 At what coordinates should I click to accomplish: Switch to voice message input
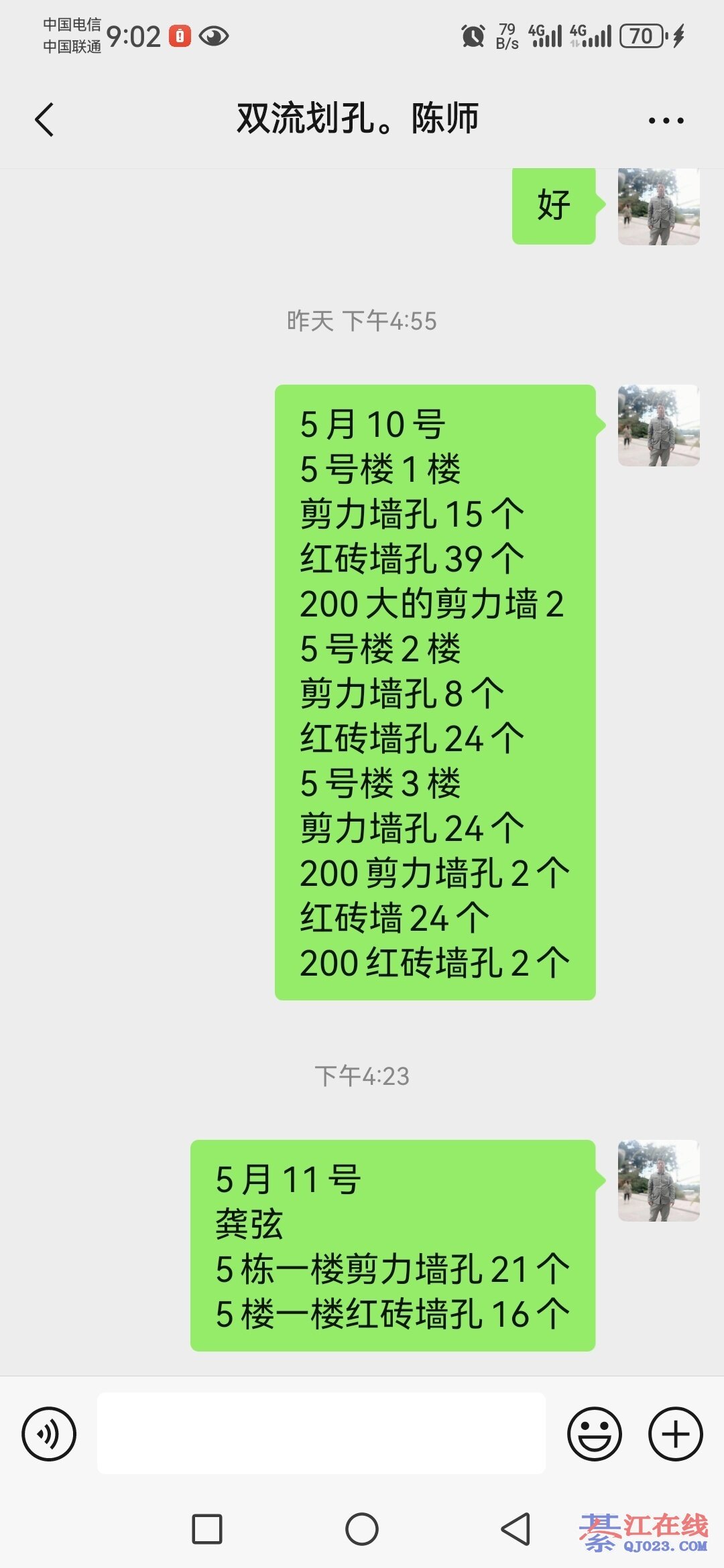[49, 1433]
